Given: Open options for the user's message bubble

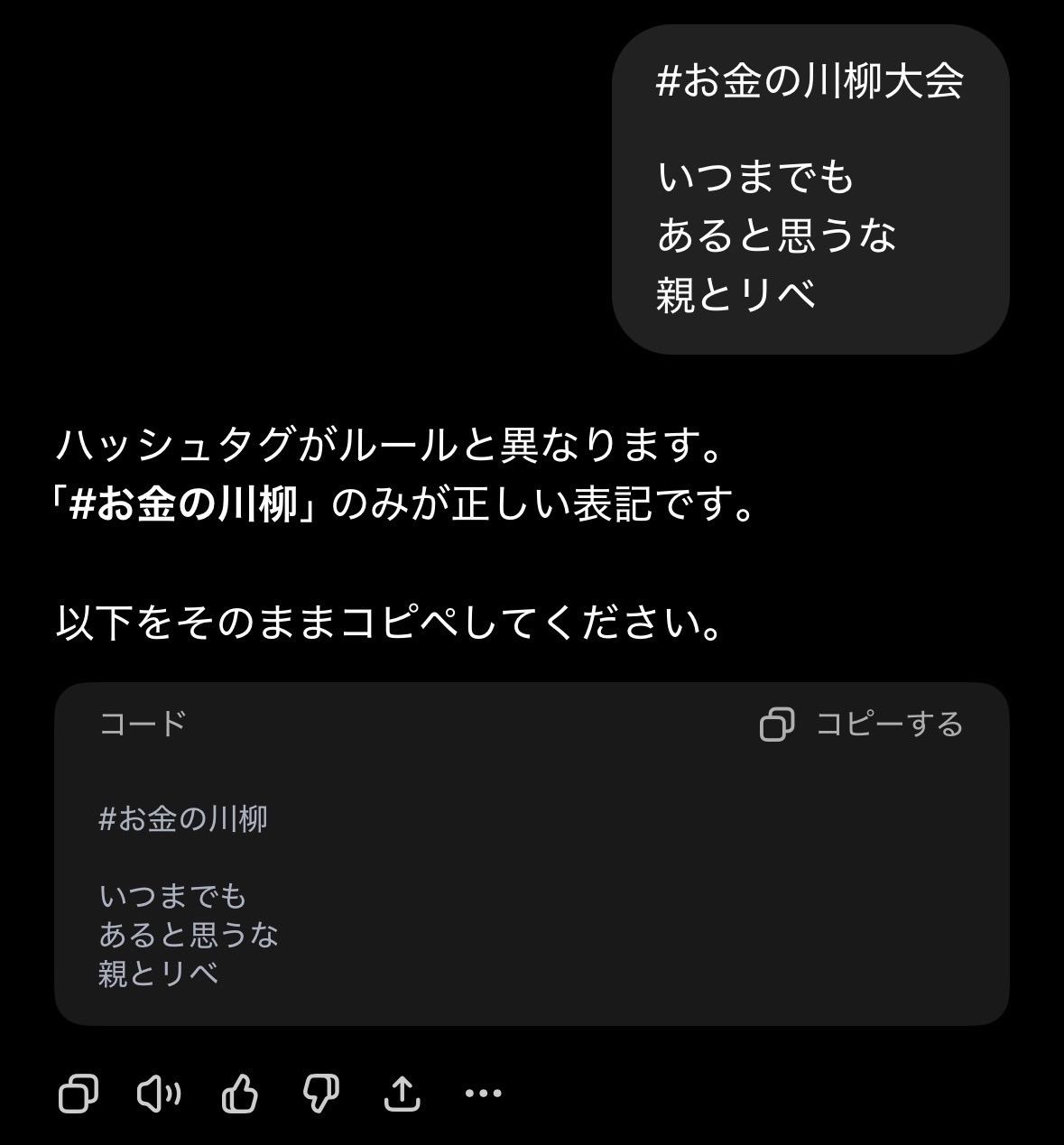Looking at the screenshot, I should click(812, 189).
